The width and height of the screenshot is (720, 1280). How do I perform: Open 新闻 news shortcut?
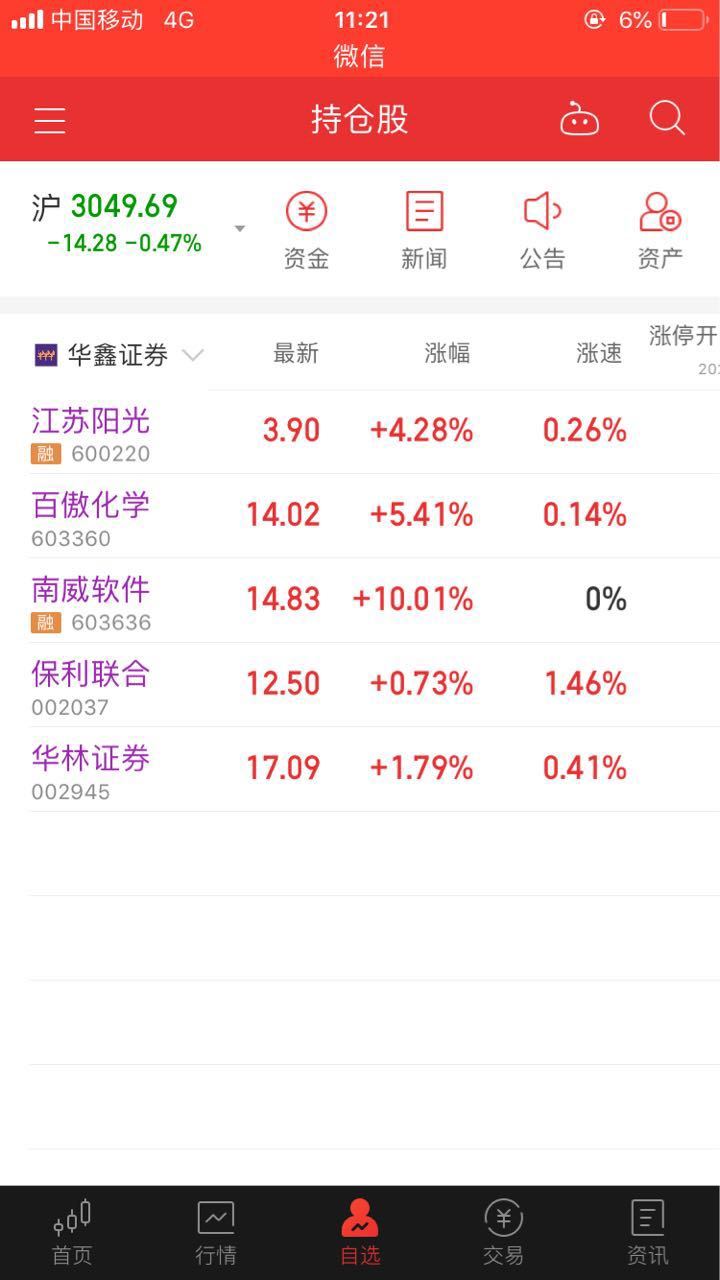424,231
